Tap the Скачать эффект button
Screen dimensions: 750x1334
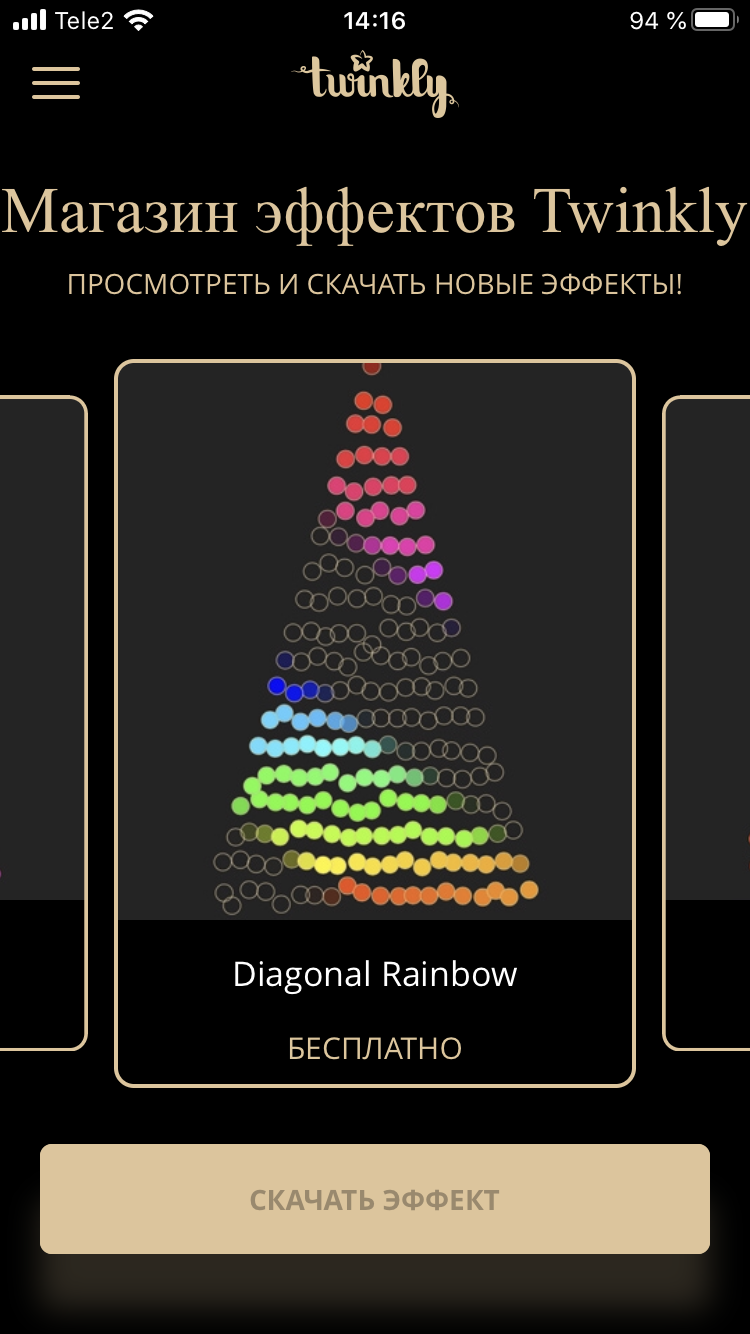tap(375, 1199)
